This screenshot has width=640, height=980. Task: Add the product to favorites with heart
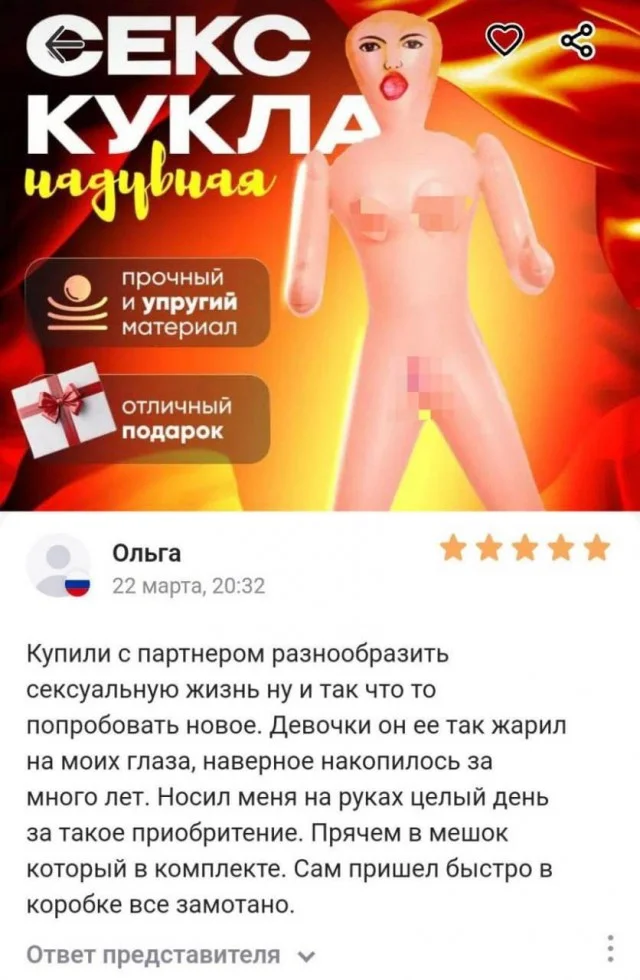click(504, 40)
